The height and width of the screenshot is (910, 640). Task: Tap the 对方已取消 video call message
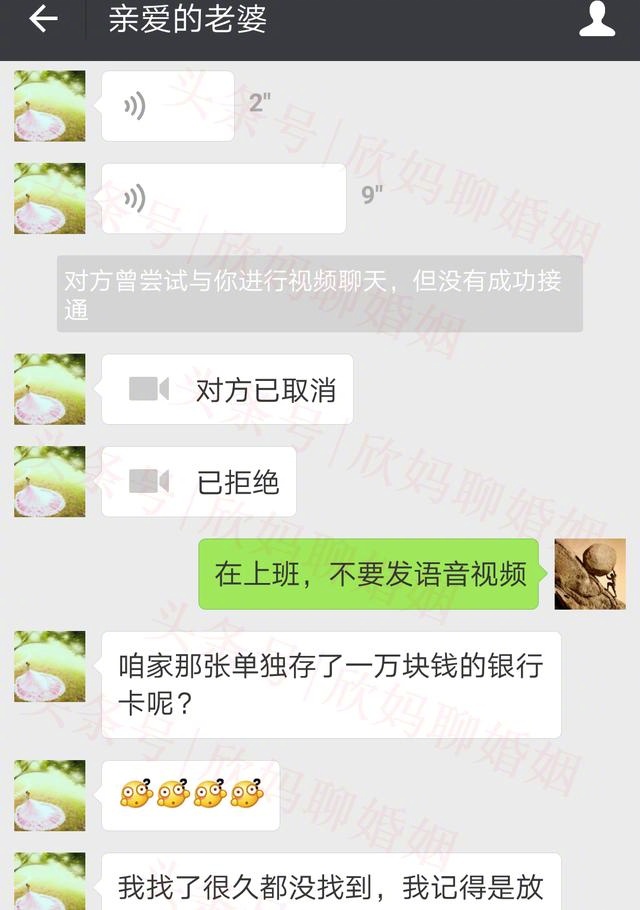227,389
